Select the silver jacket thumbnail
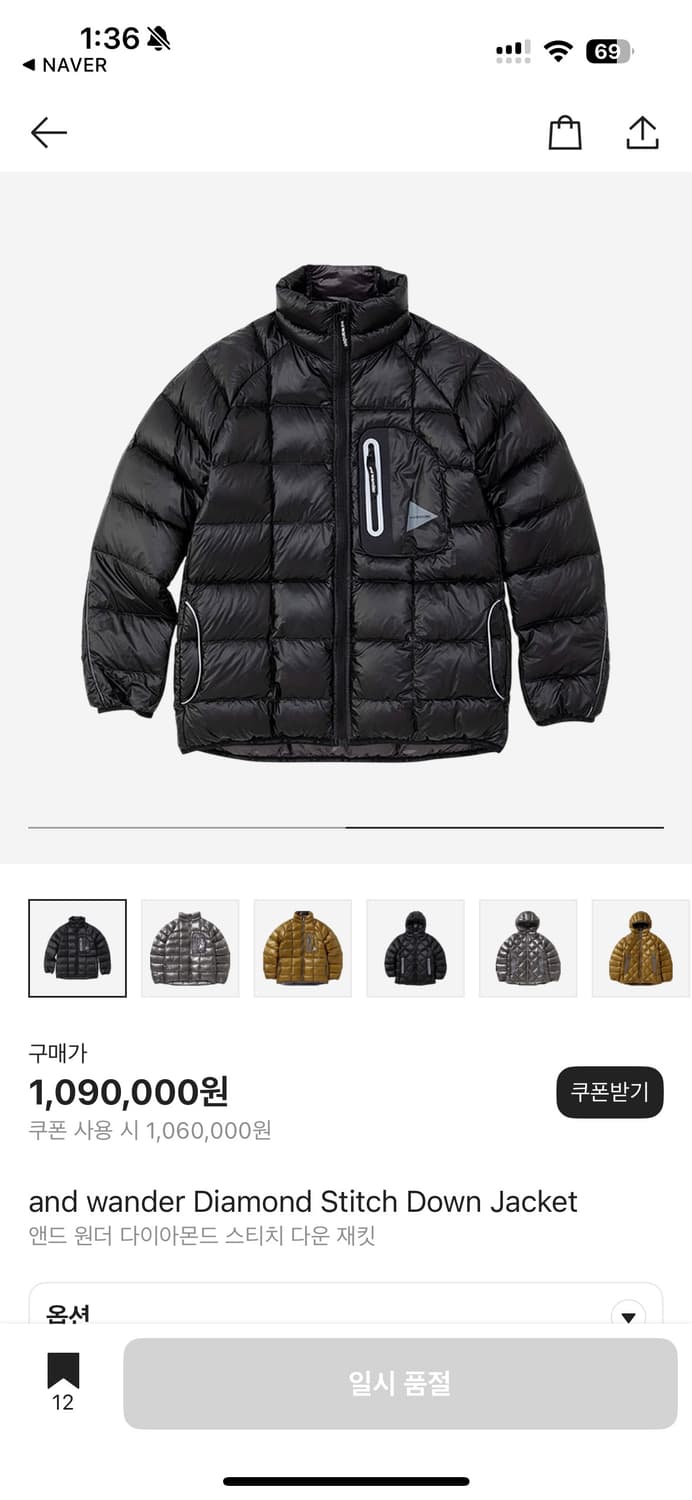 pos(190,948)
